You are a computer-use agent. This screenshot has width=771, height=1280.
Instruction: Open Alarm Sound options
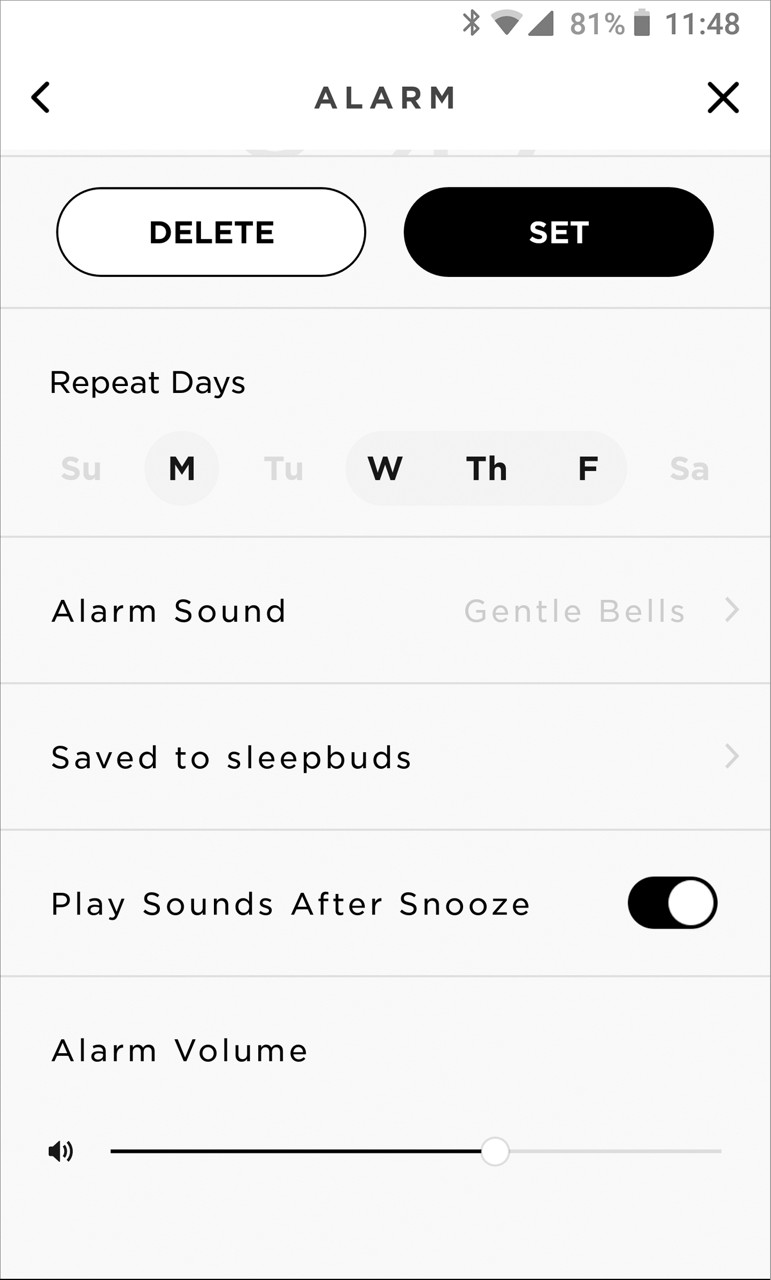point(385,611)
